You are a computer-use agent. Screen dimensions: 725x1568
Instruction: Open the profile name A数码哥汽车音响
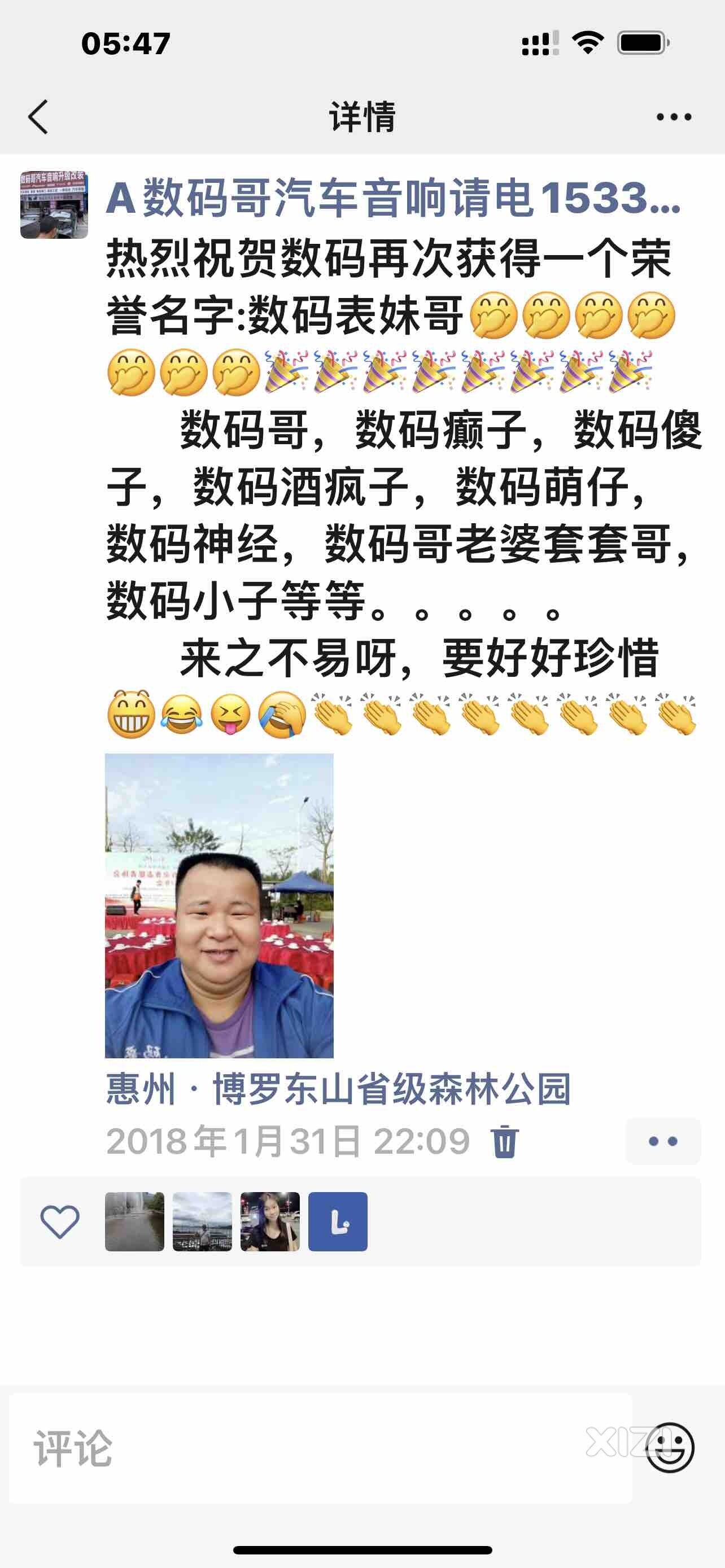pyautogui.click(x=392, y=199)
